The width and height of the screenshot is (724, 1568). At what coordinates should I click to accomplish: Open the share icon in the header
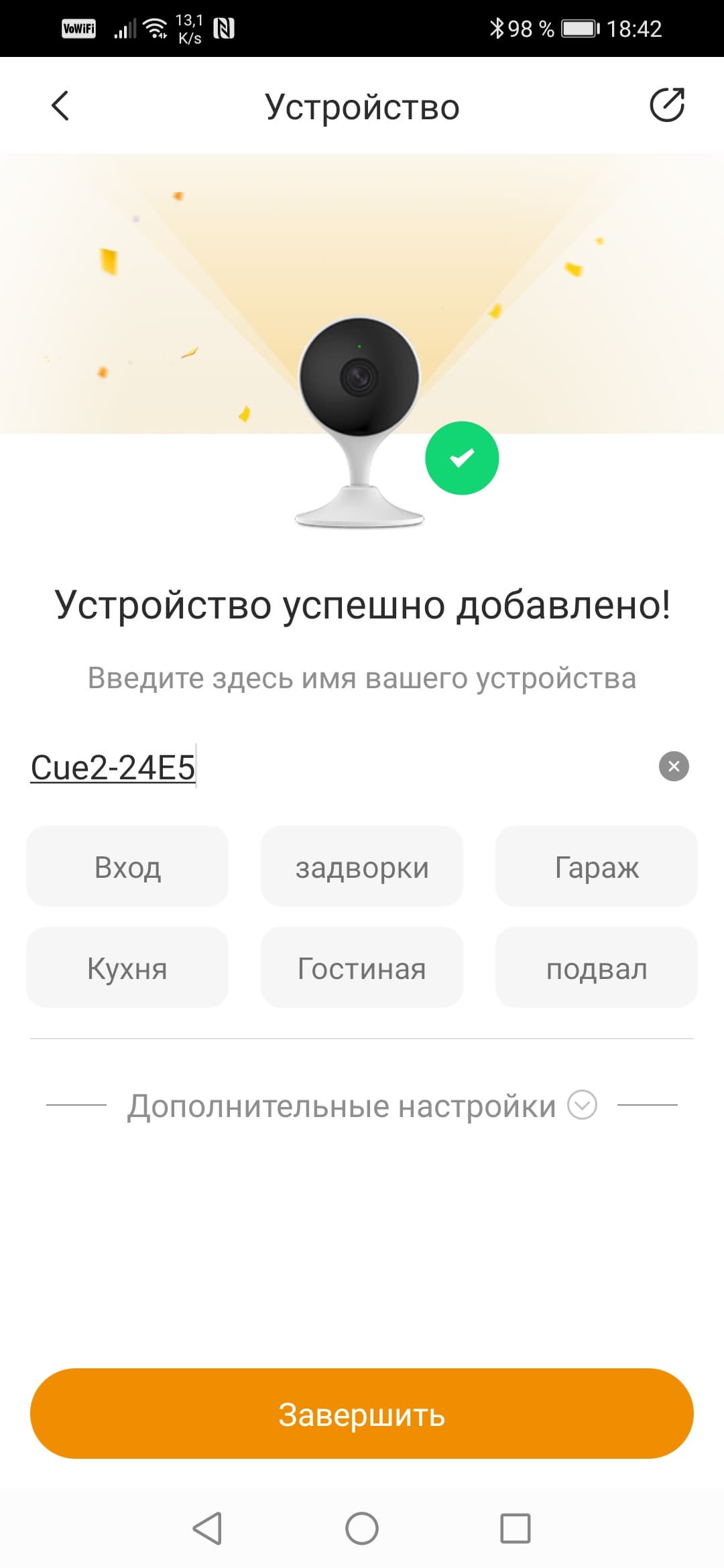pos(666,105)
